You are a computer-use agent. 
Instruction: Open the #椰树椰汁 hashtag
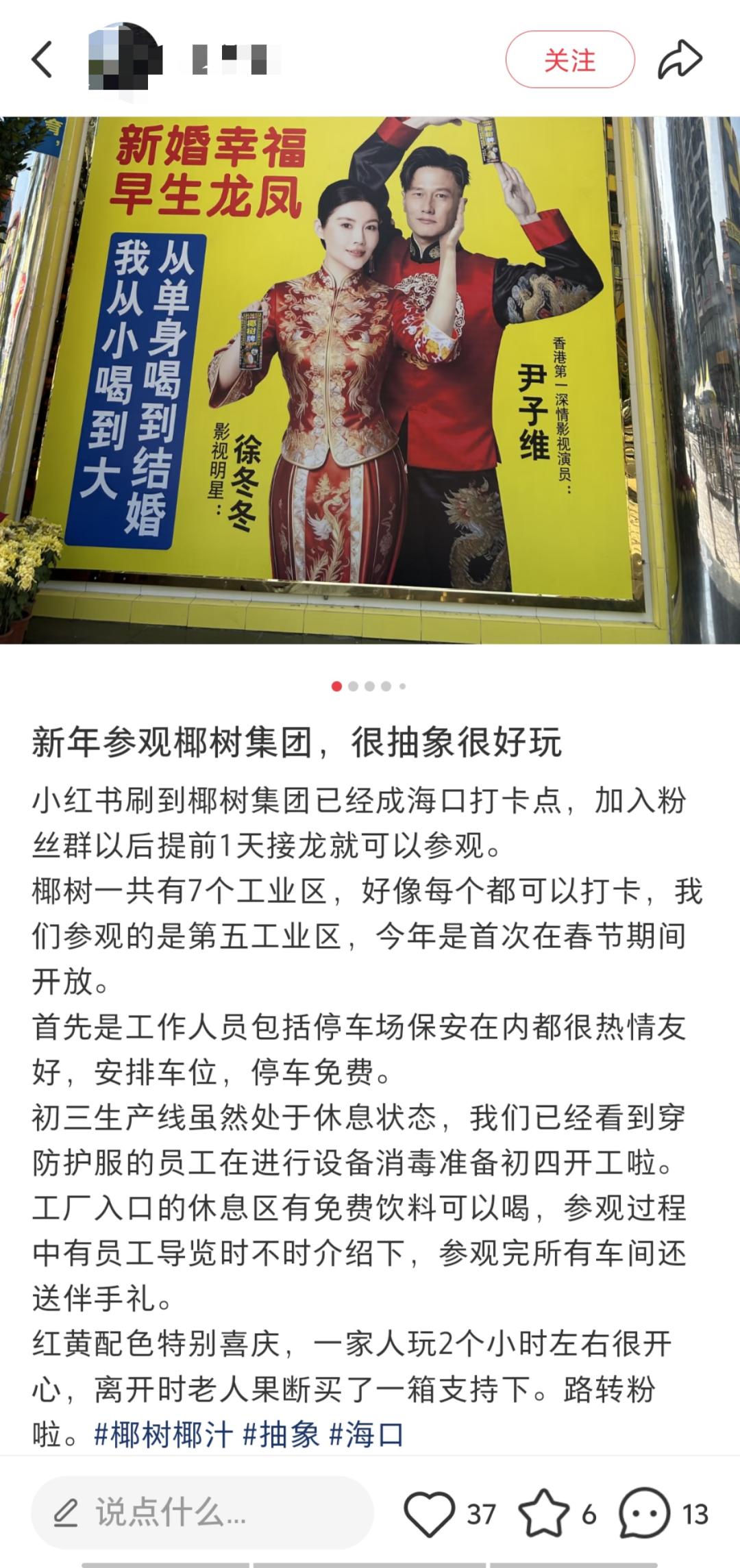163,1434
